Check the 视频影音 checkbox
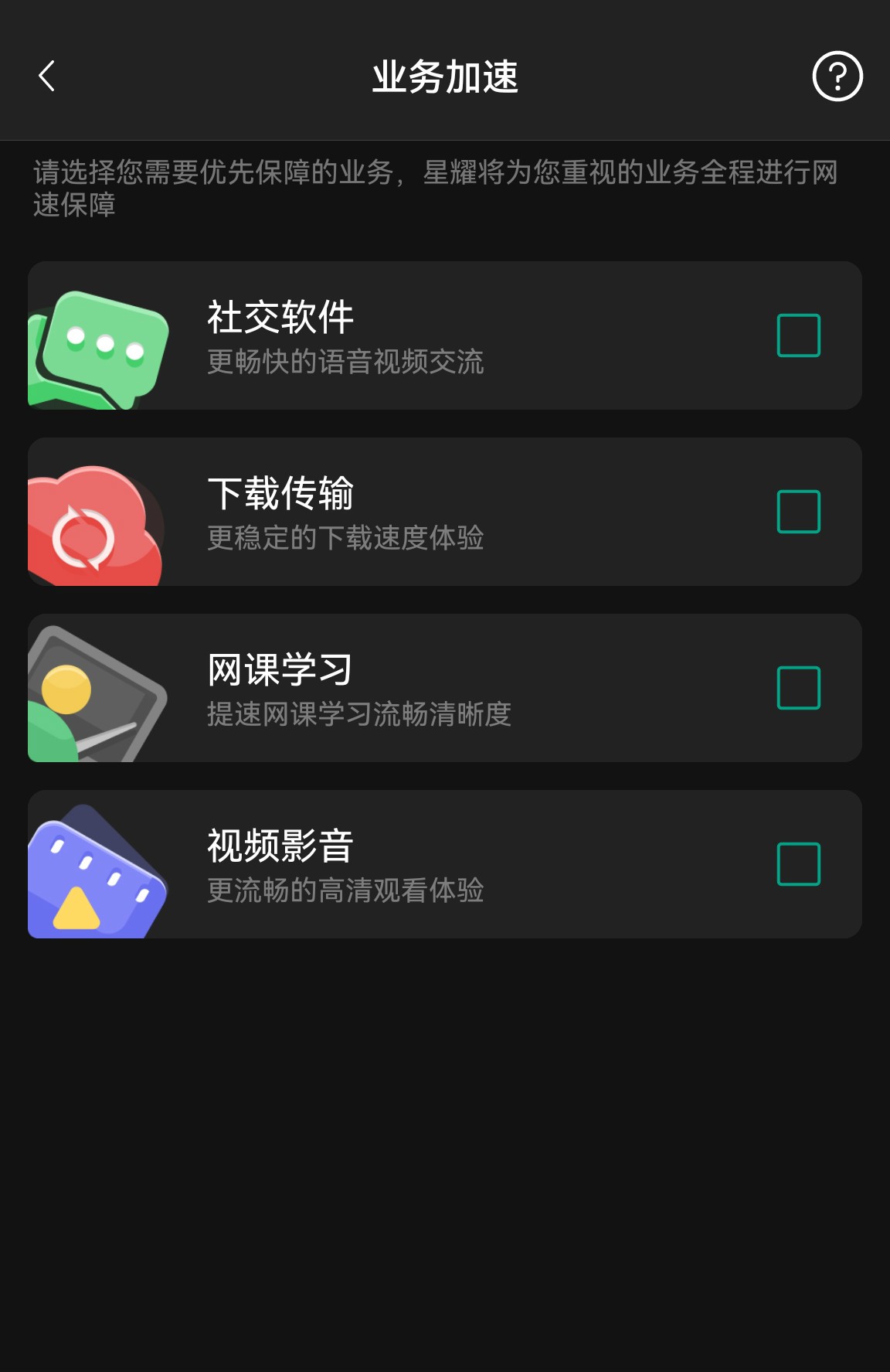 pyautogui.click(x=797, y=865)
